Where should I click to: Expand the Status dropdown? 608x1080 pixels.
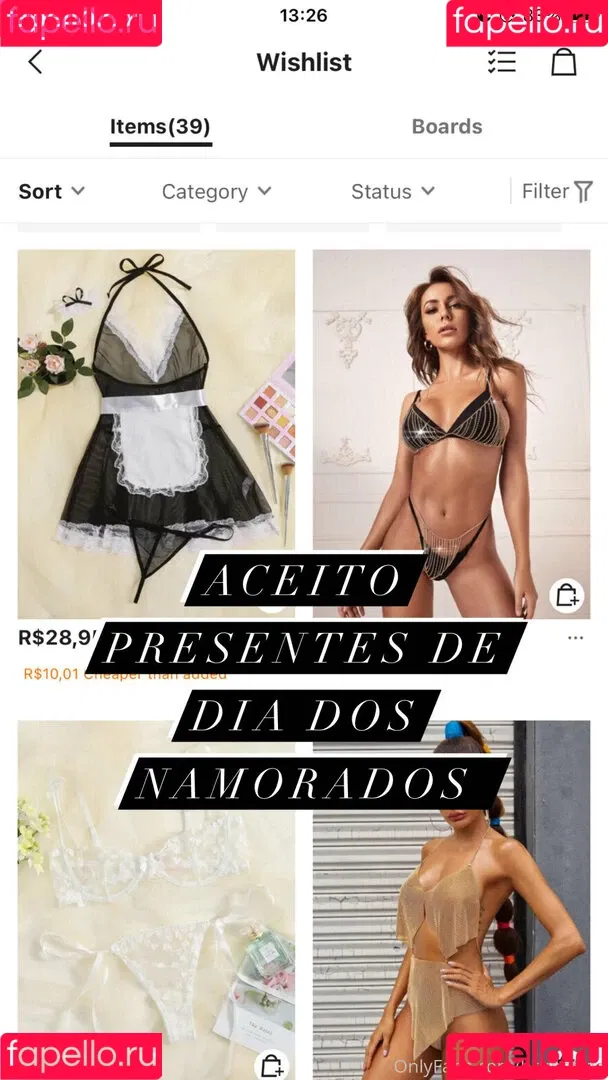[x=392, y=191]
